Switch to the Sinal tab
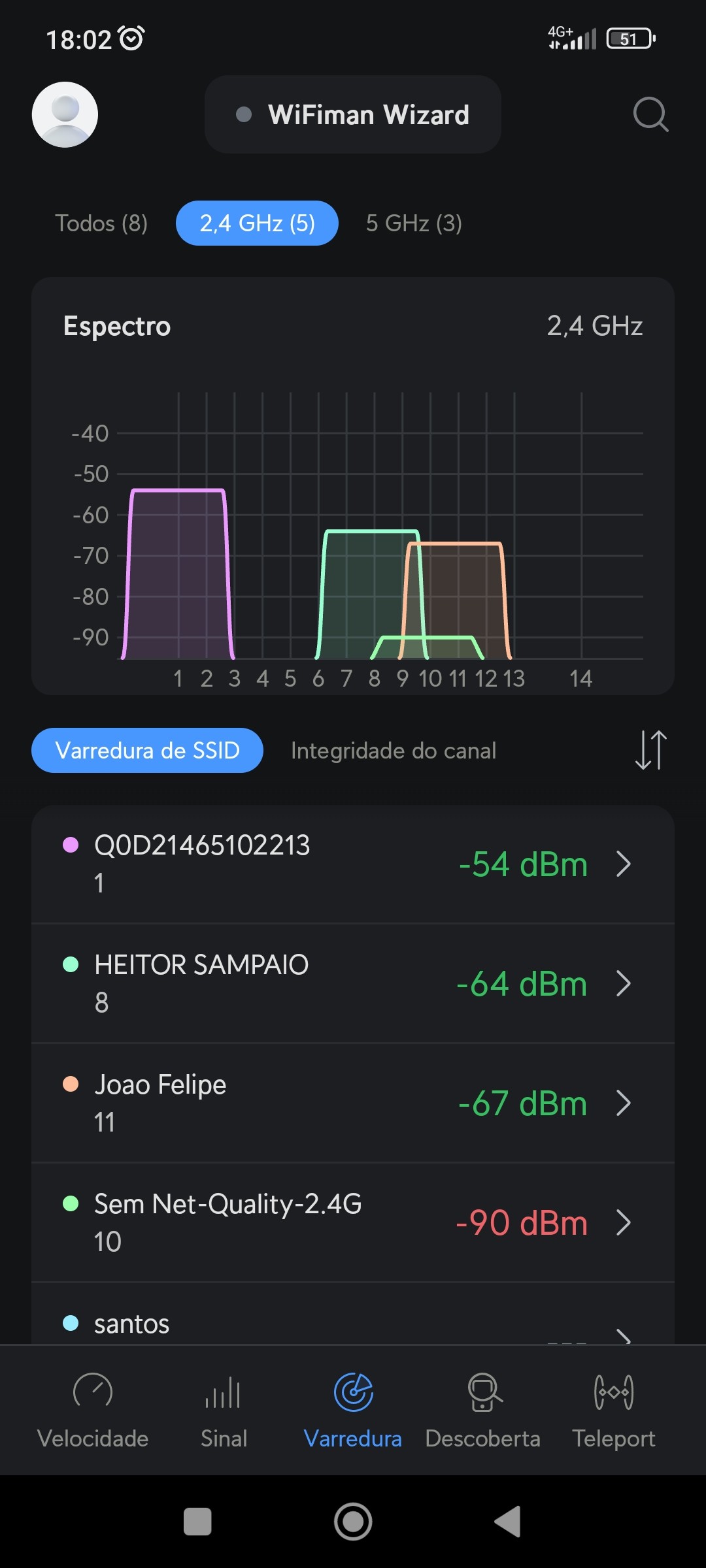706x1568 pixels. 224,1409
